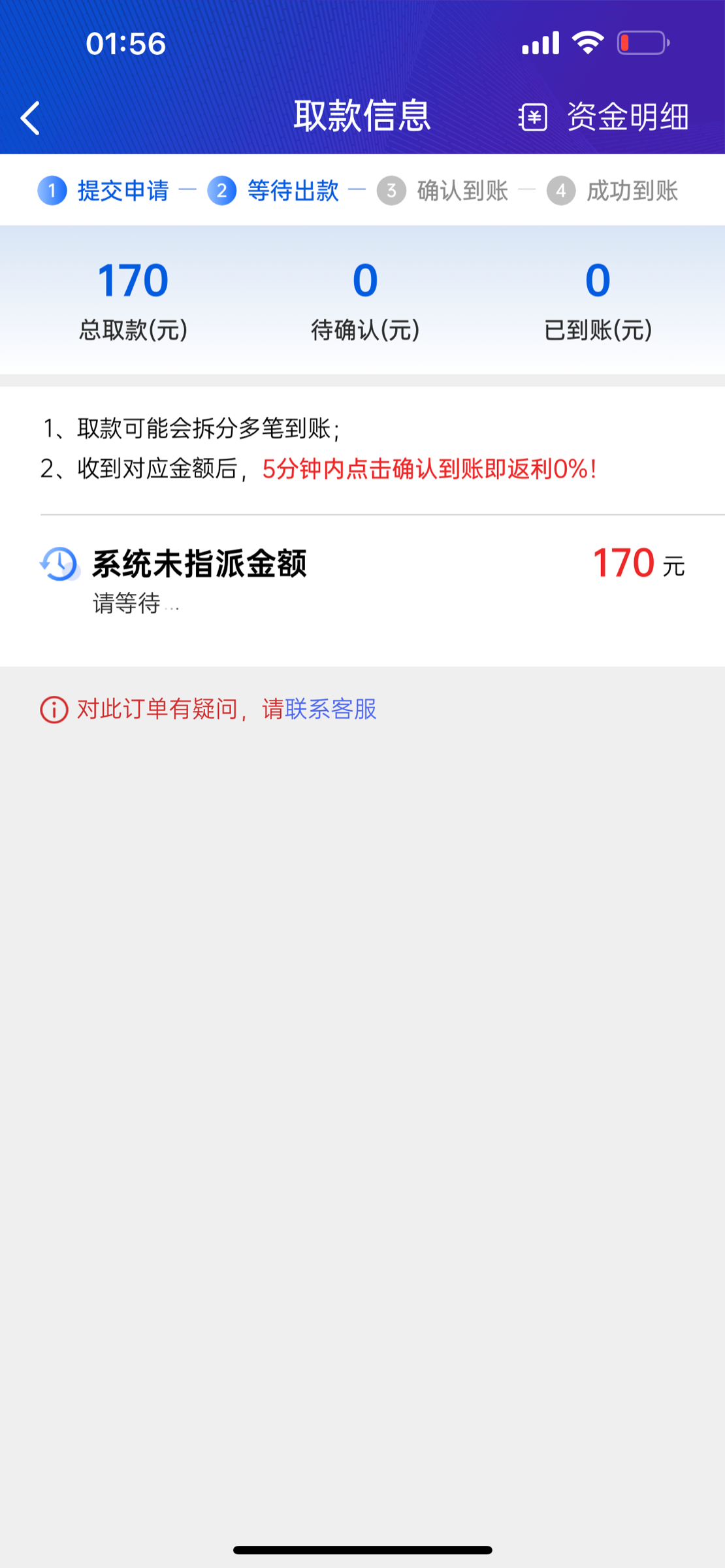This screenshot has height=1568, width=725.
Task: Tap the 联系客服 customer service link
Action: [x=332, y=710]
